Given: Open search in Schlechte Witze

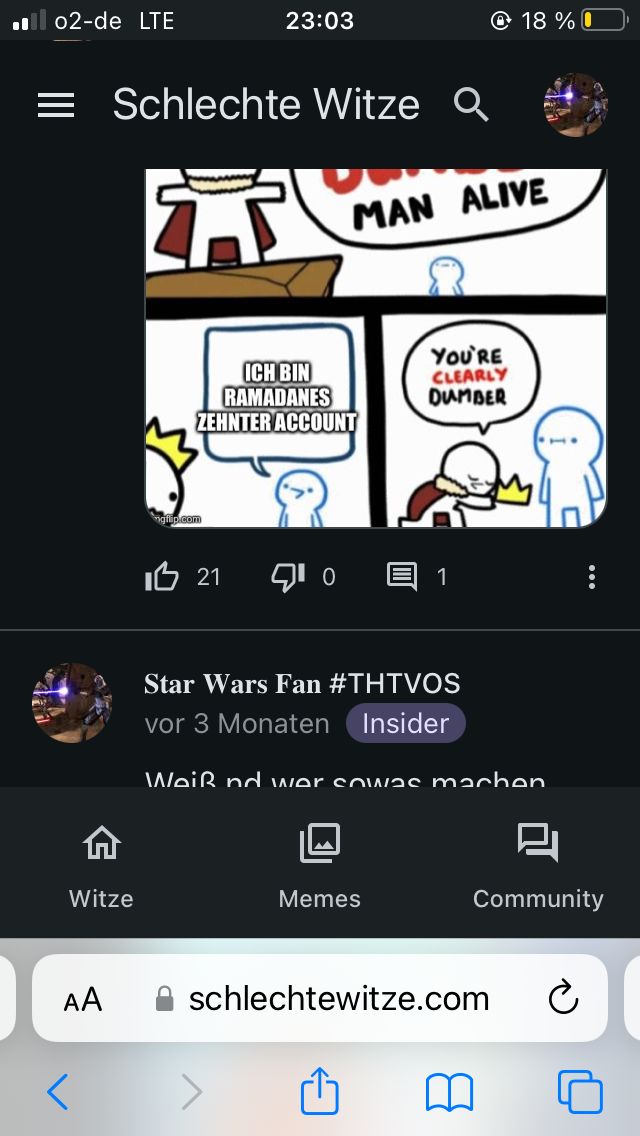Looking at the screenshot, I should click(x=471, y=104).
